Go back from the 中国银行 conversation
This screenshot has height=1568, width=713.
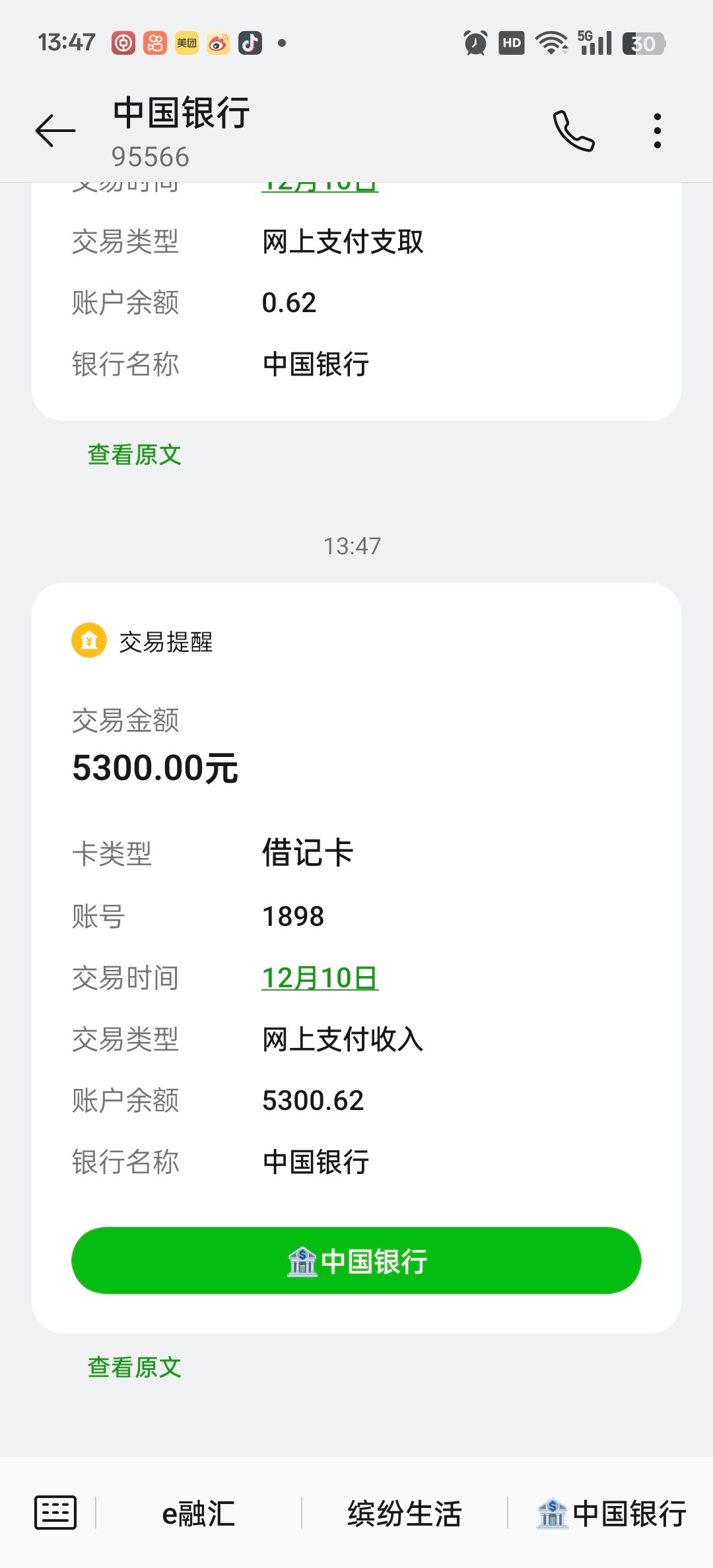[x=55, y=130]
